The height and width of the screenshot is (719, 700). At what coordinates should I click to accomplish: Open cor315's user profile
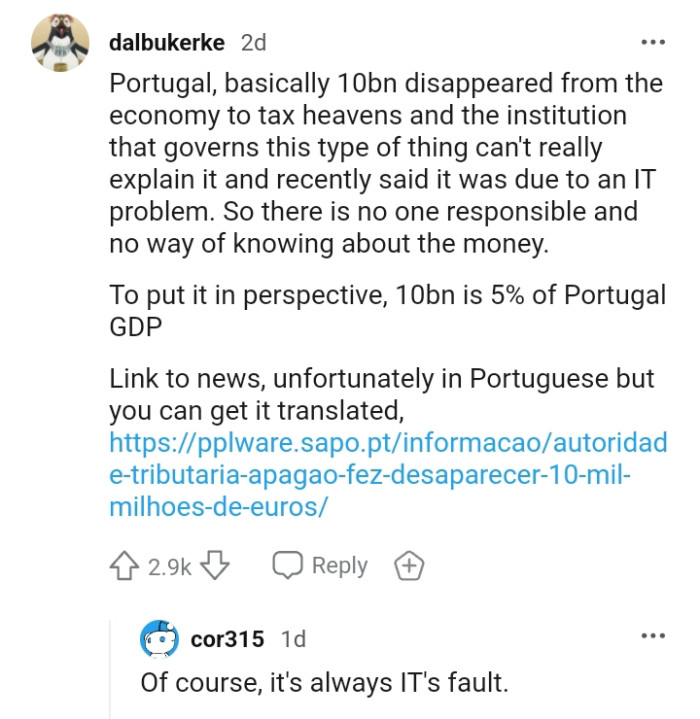pyautogui.click(x=227, y=638)
